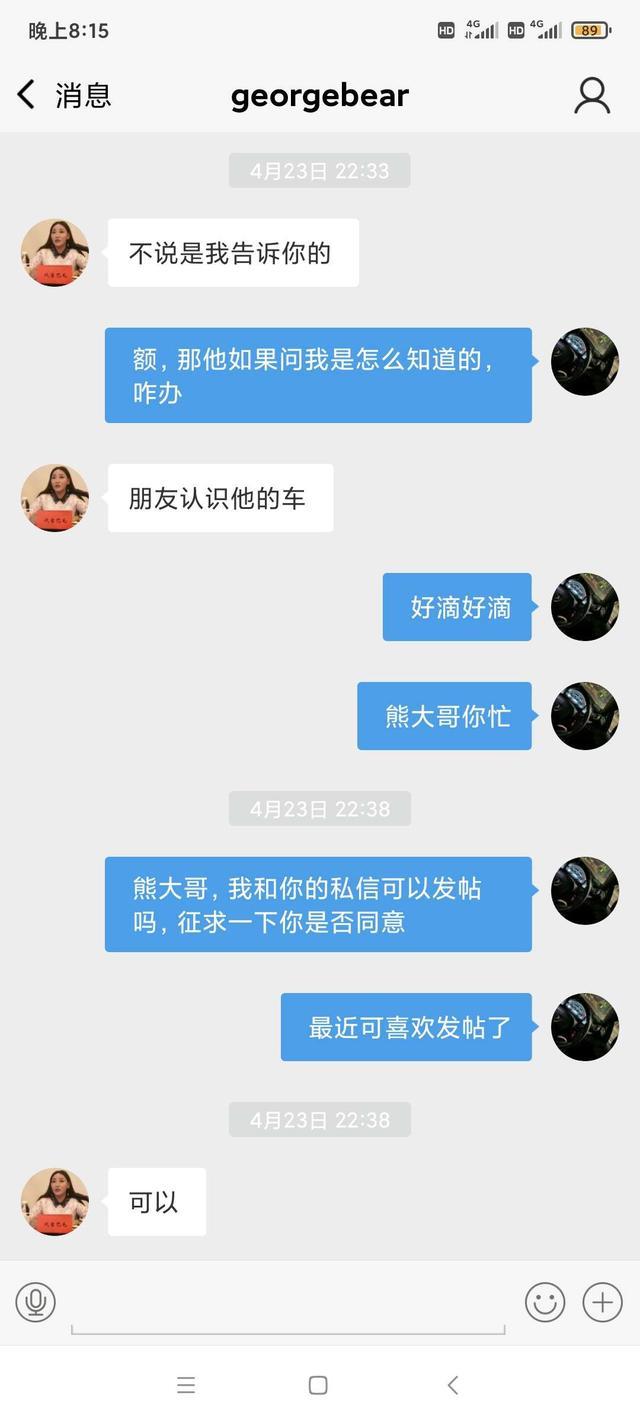Tap the system home button
Viewport: 640px width, 1422px height.
pyautogui.click(x=318, y=1385)
